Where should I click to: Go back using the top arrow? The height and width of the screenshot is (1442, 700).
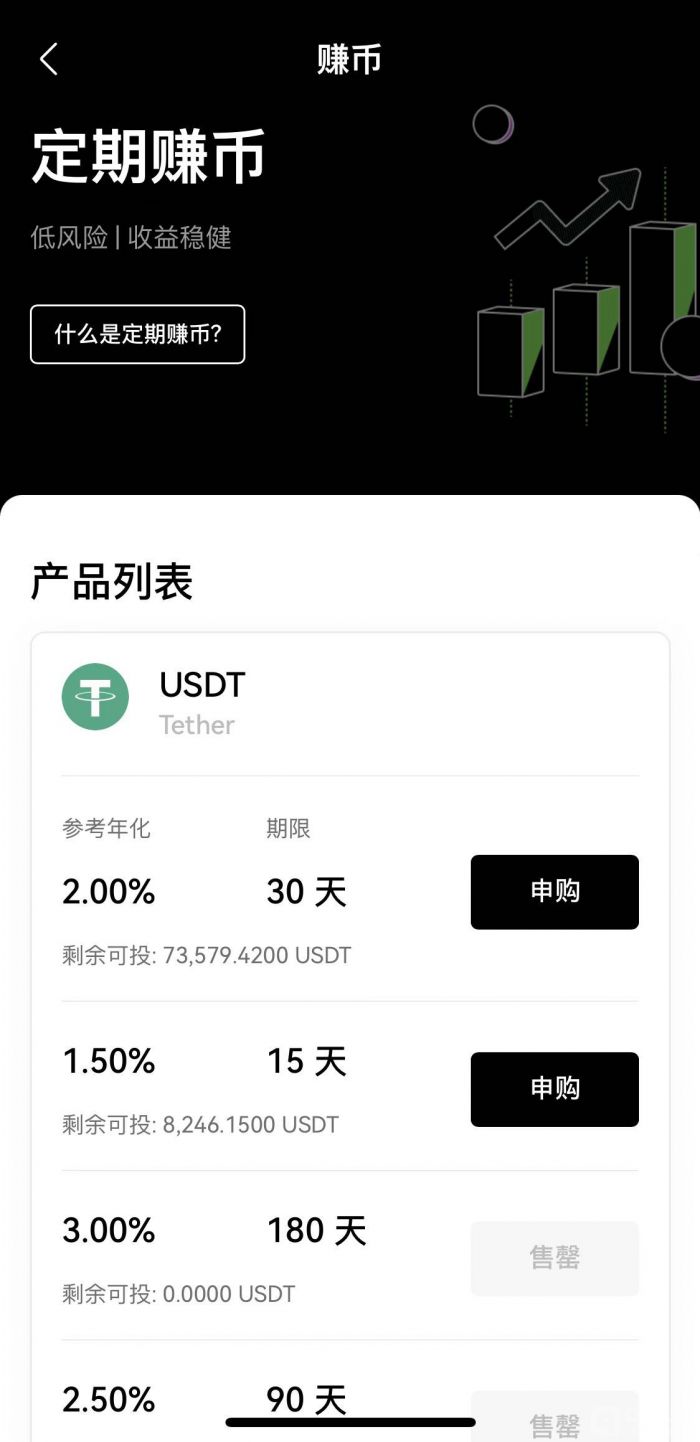[49, 60]
